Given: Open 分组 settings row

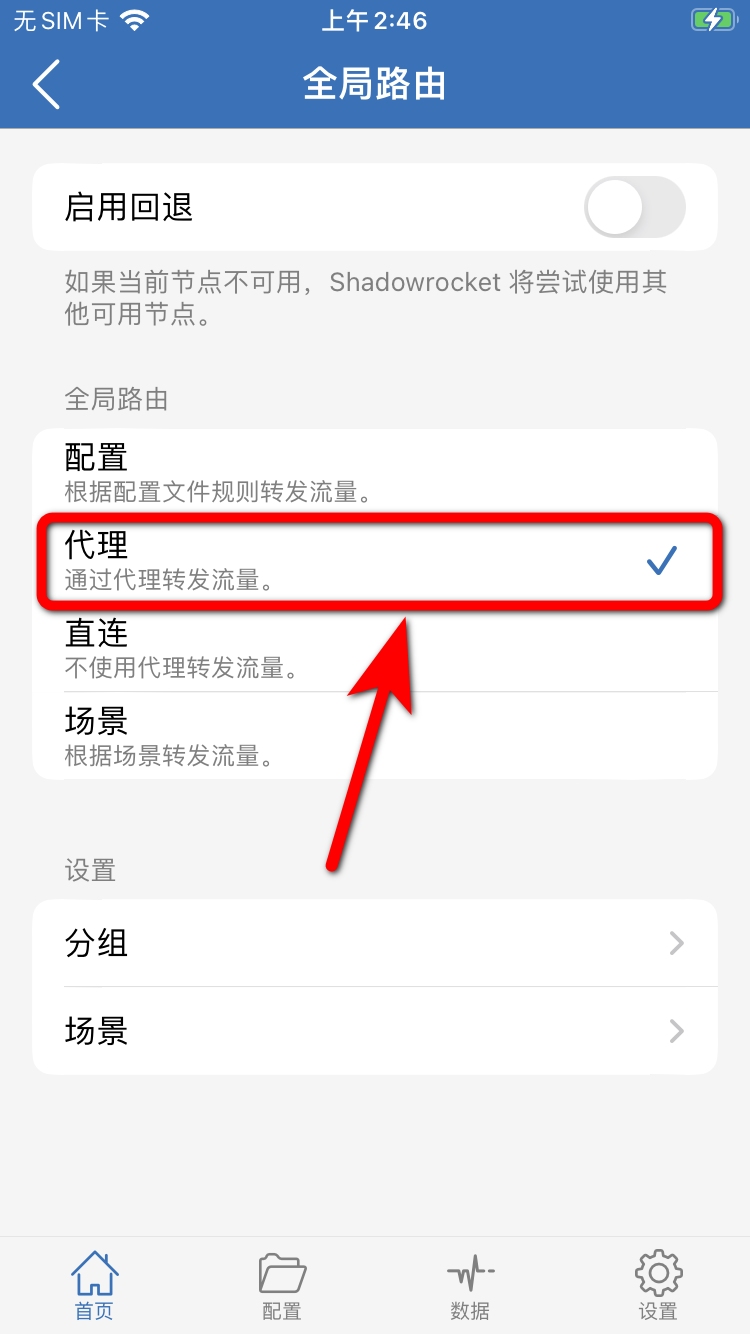Looking at the screenshot, I should [374, 943].
